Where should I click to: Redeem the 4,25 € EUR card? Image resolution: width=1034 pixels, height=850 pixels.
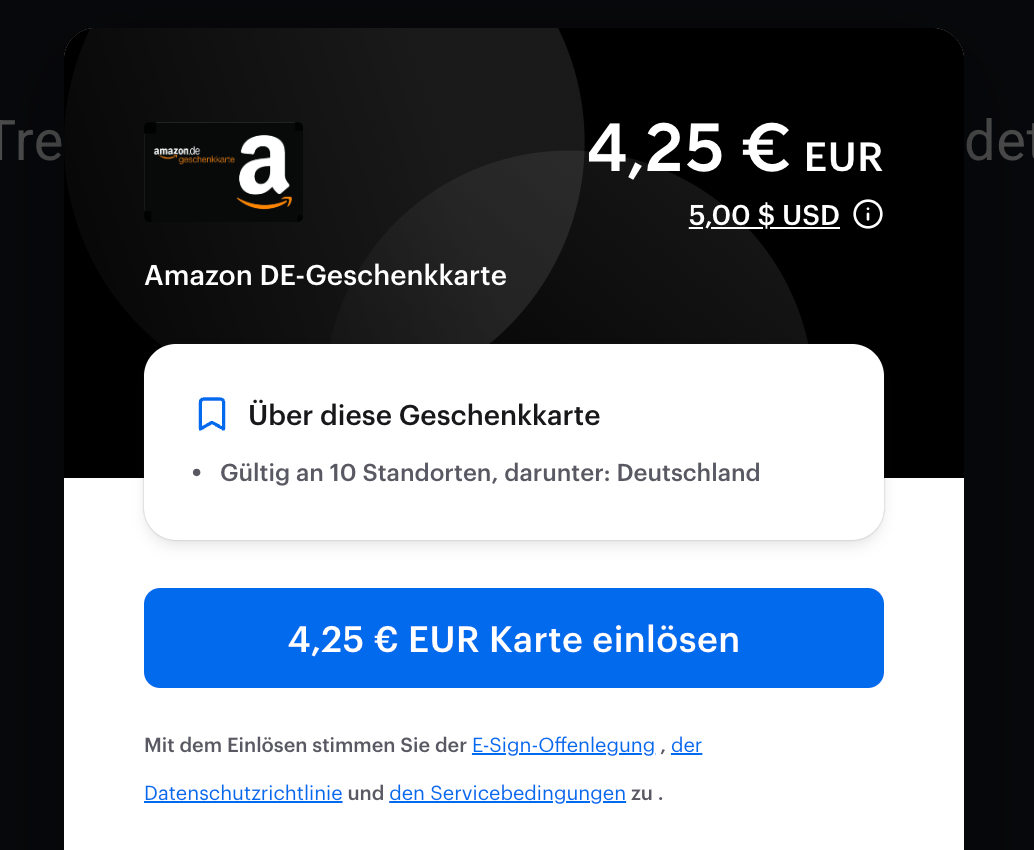click(x=513, y=638)
